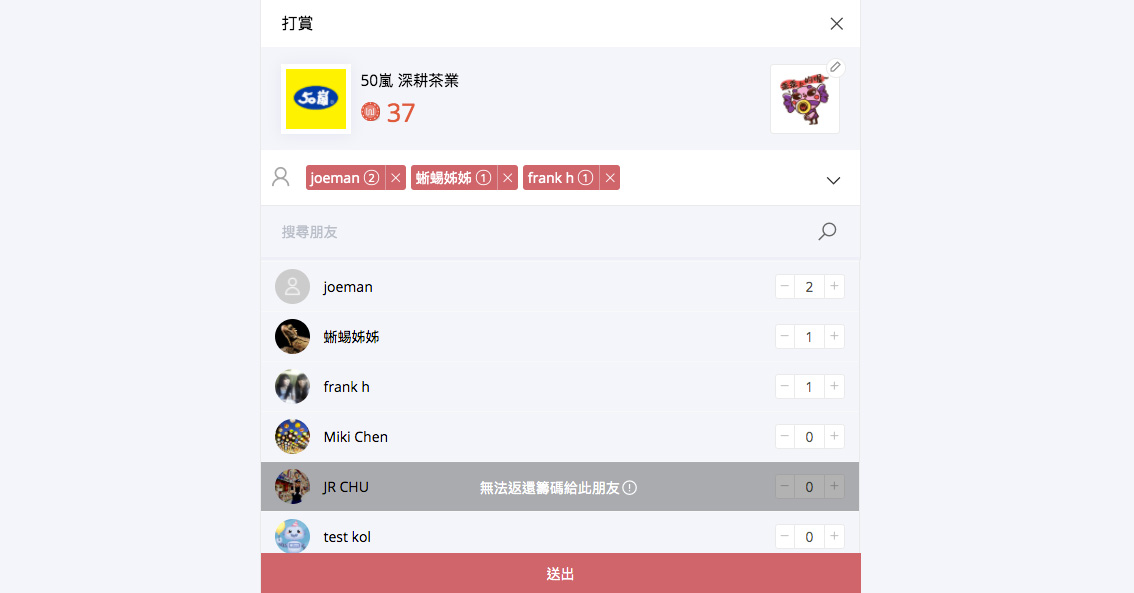Submit with the 送出 button
1134x593 pixels.
[560, 574]
